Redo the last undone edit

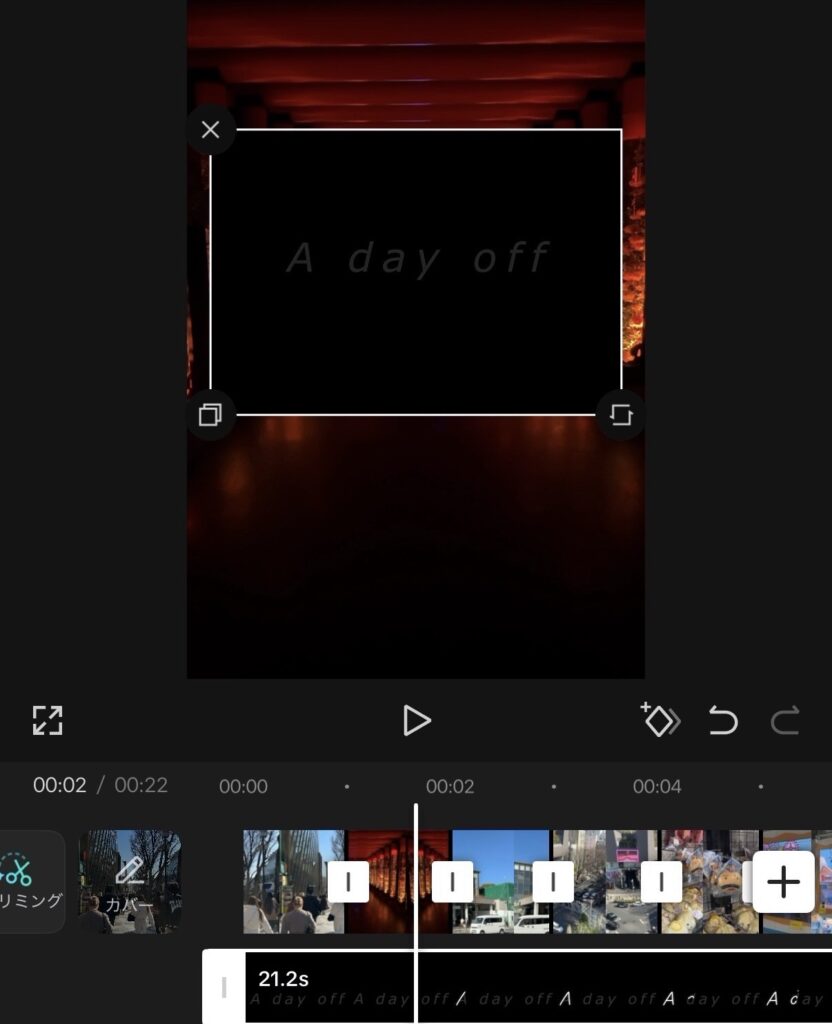(785, 720)
